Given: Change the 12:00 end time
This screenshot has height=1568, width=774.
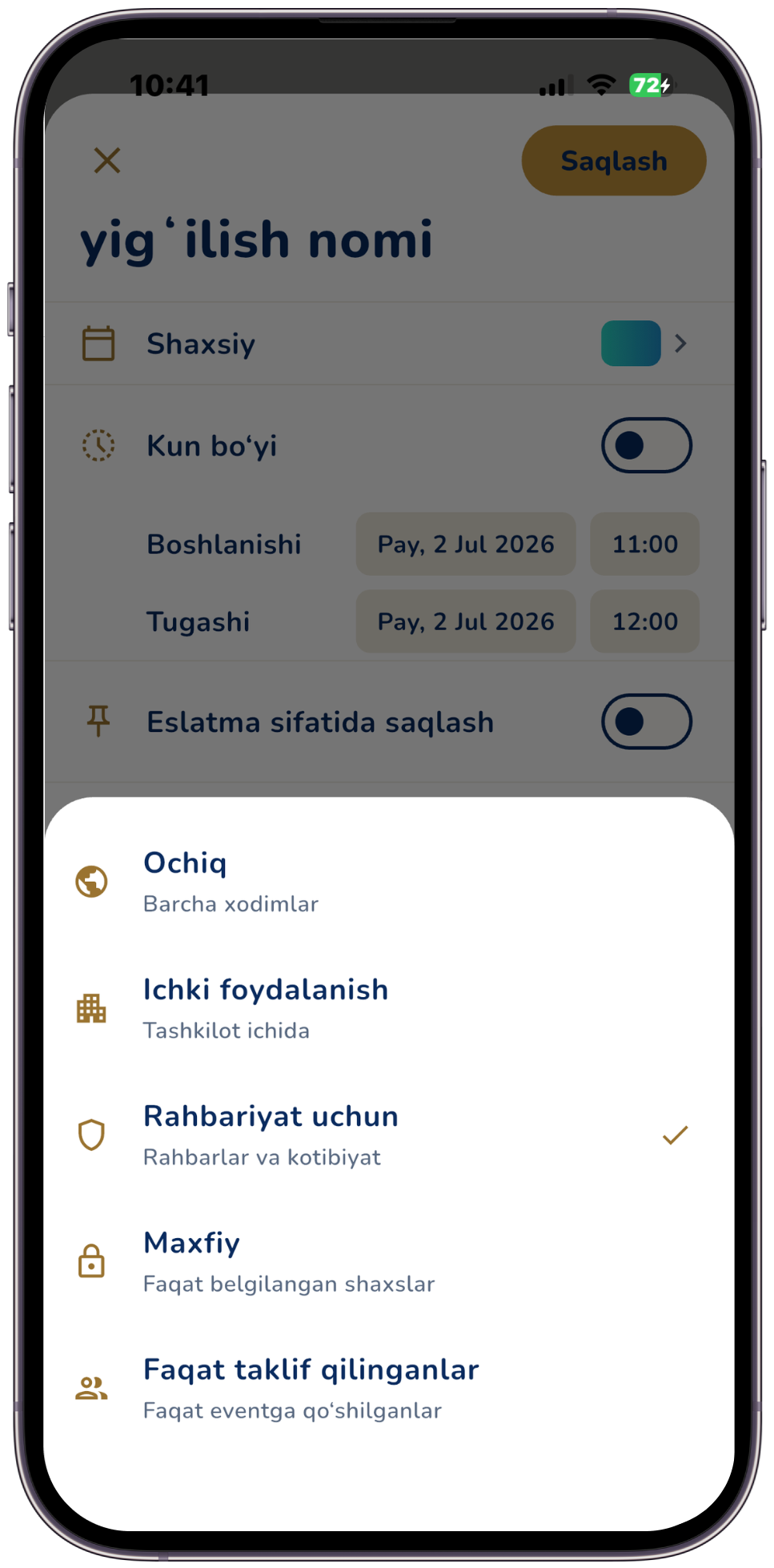Looking at the screenshot, I should coord(645,621).
